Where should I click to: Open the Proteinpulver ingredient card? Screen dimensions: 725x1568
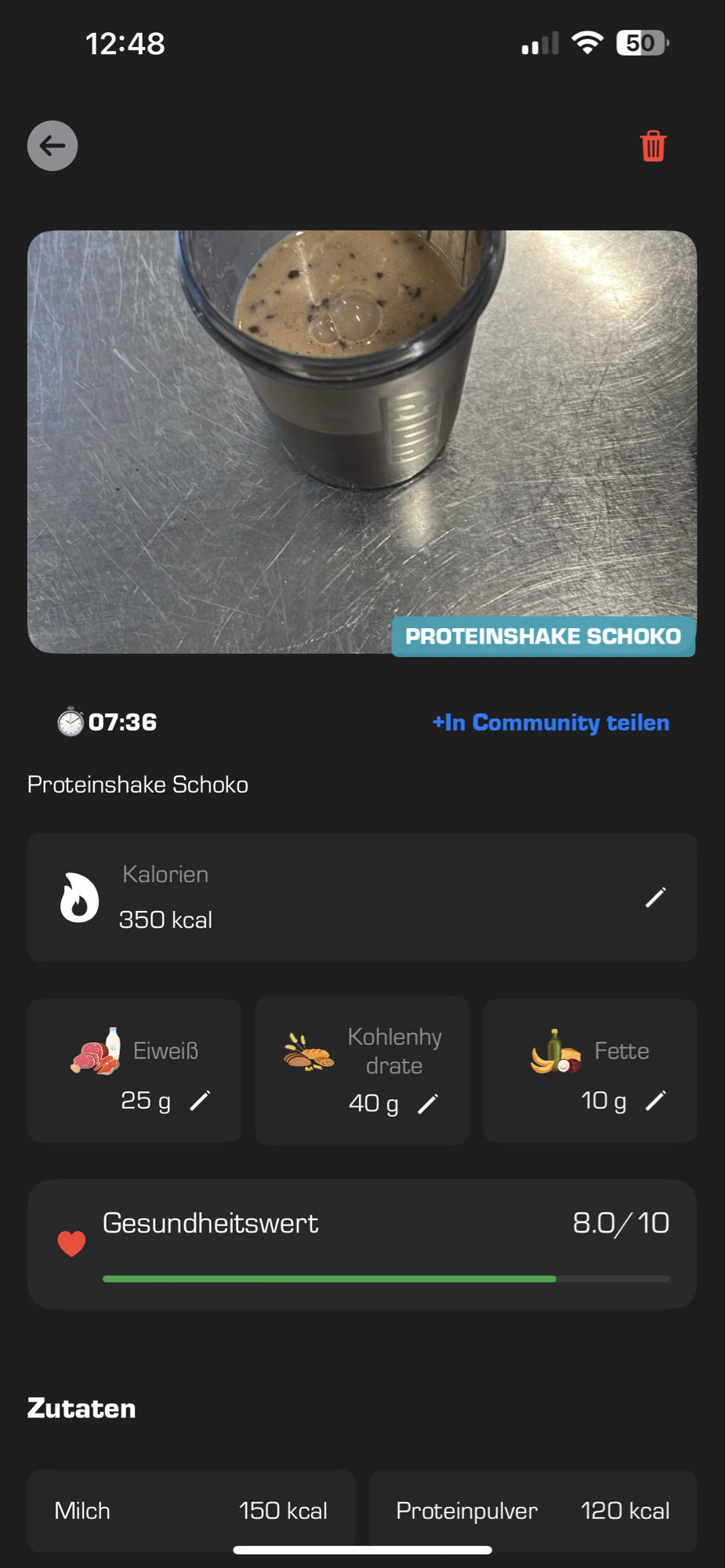pos(532,1510)
